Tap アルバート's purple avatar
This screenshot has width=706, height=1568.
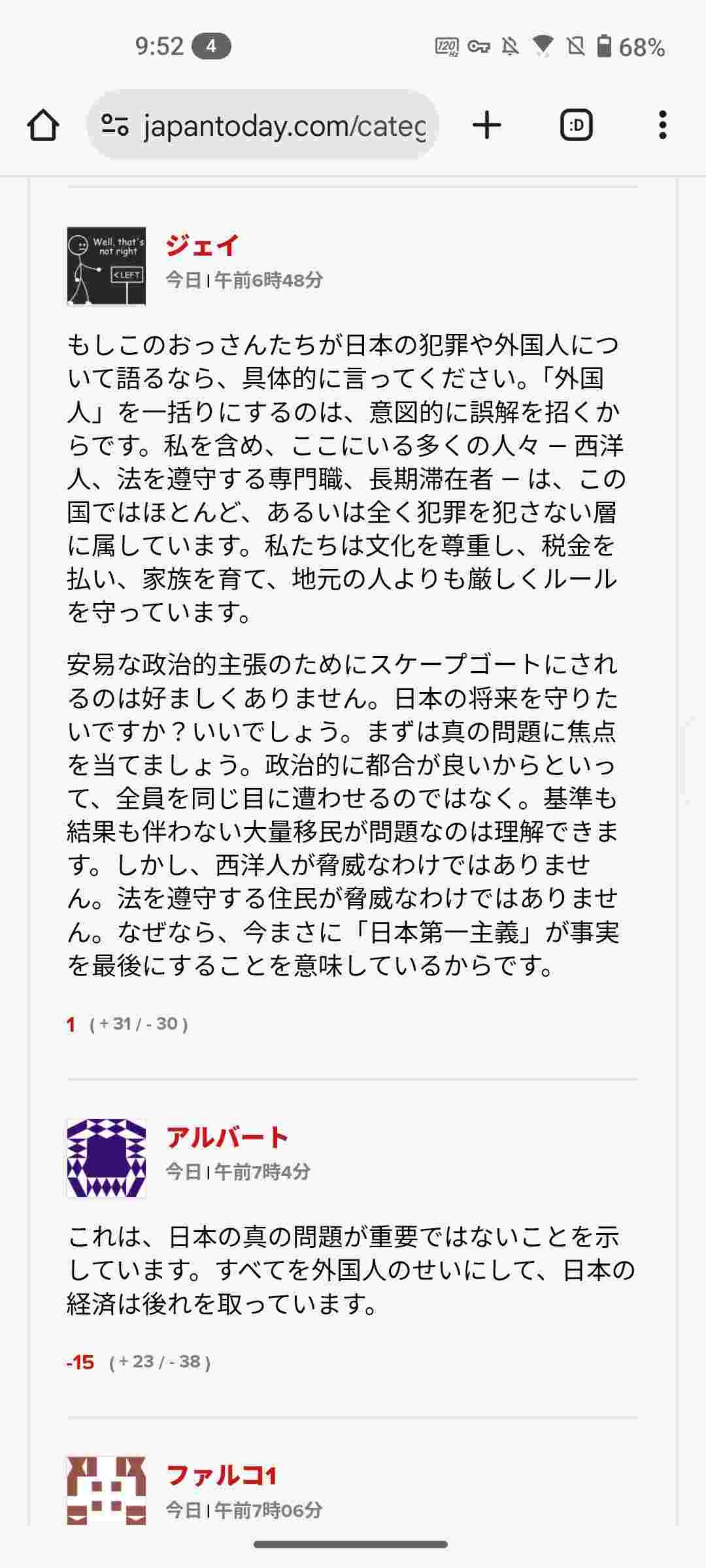click(x=107, y=1158)
